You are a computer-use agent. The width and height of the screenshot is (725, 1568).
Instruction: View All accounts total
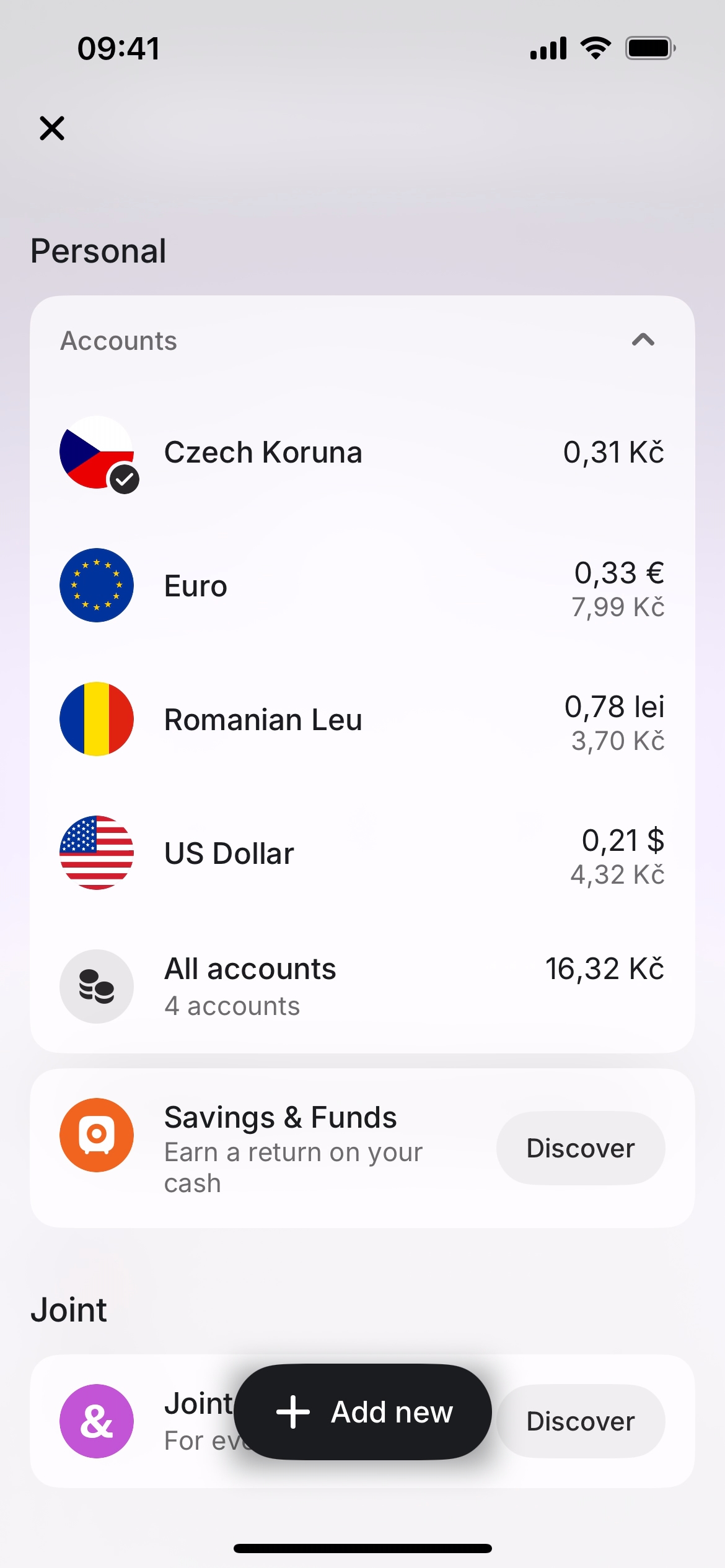[362, 986]
